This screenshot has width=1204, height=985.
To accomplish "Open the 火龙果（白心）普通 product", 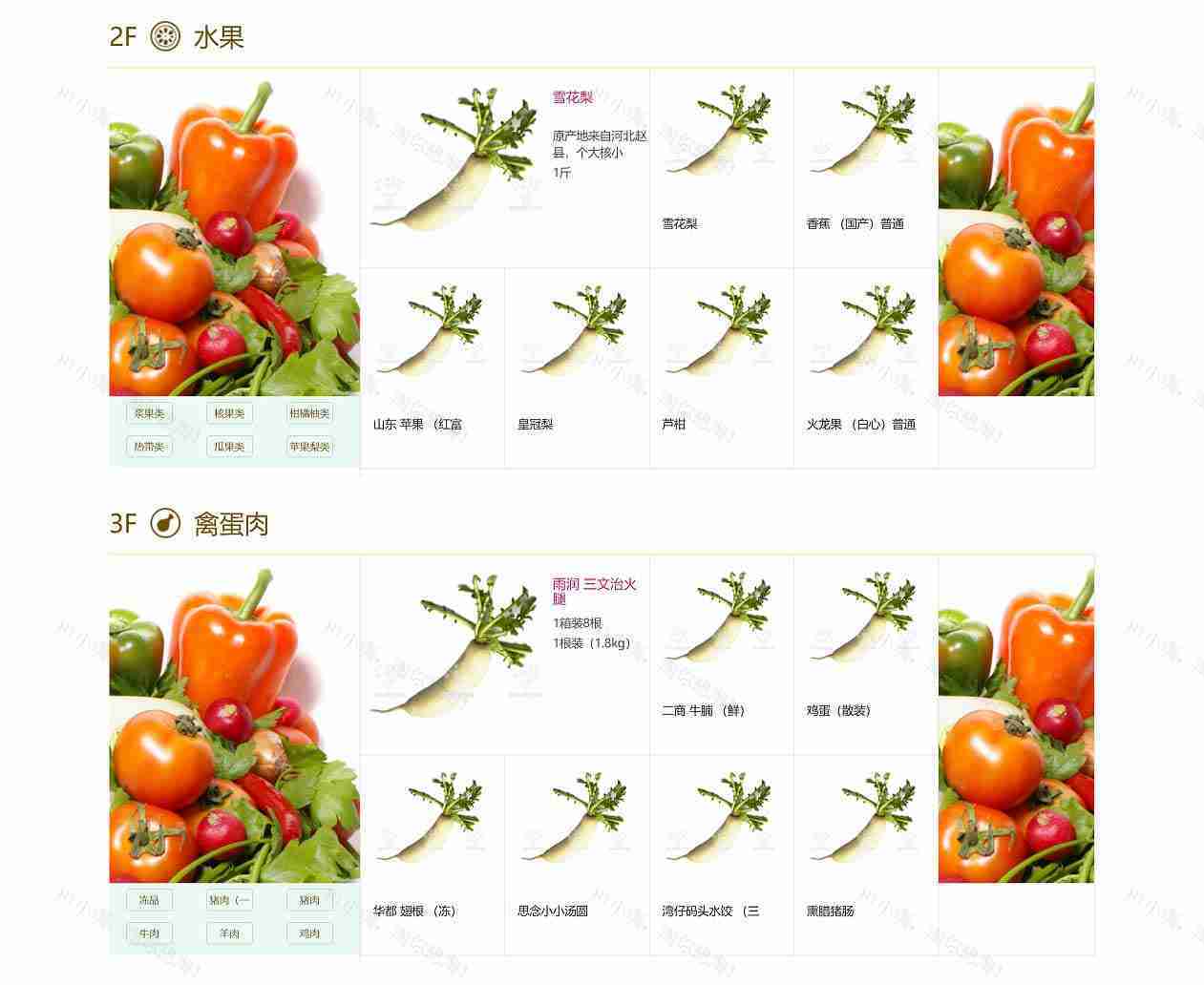I will [x=860, y=425].
